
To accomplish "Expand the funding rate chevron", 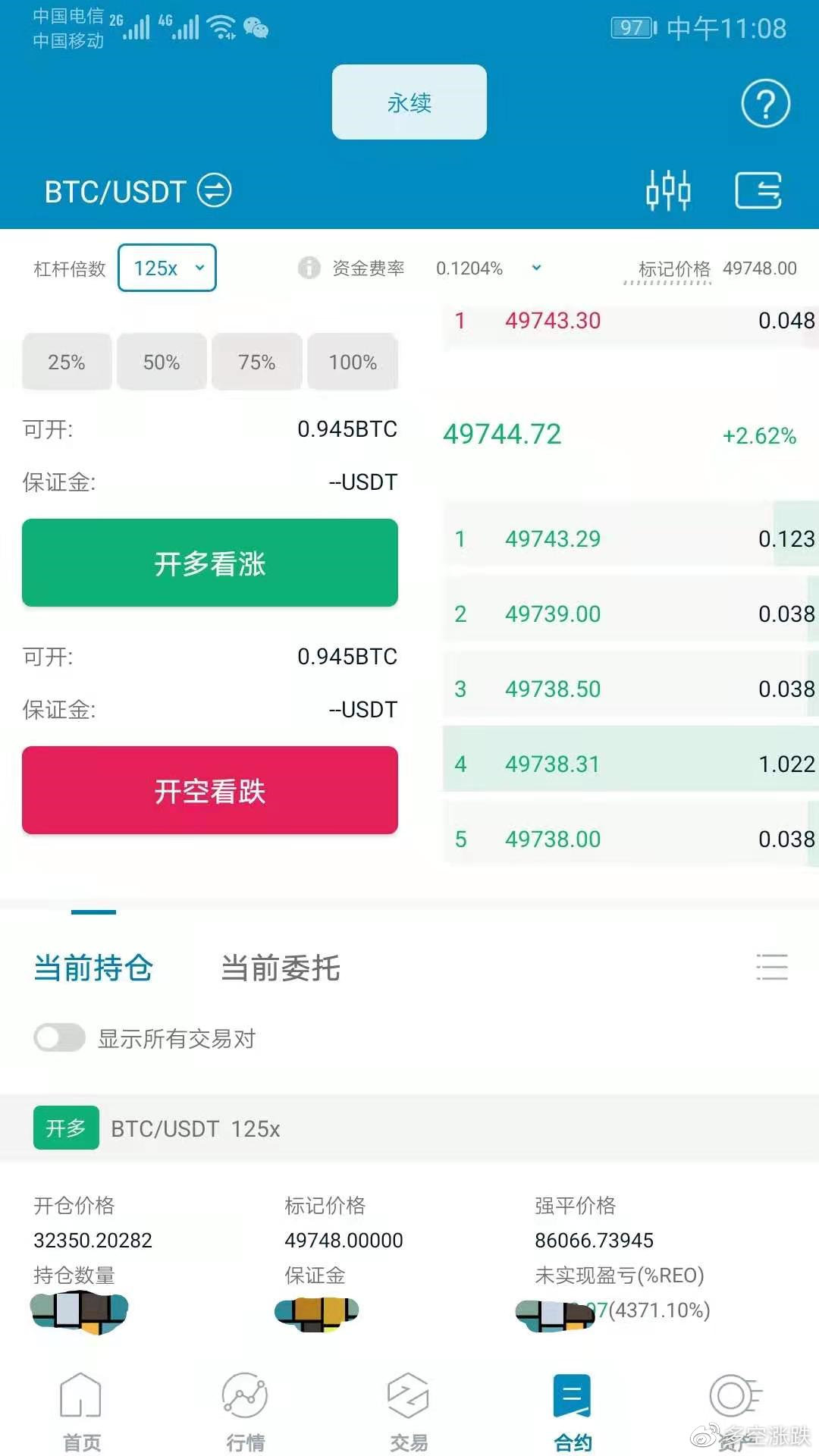I will pos(536,268).
